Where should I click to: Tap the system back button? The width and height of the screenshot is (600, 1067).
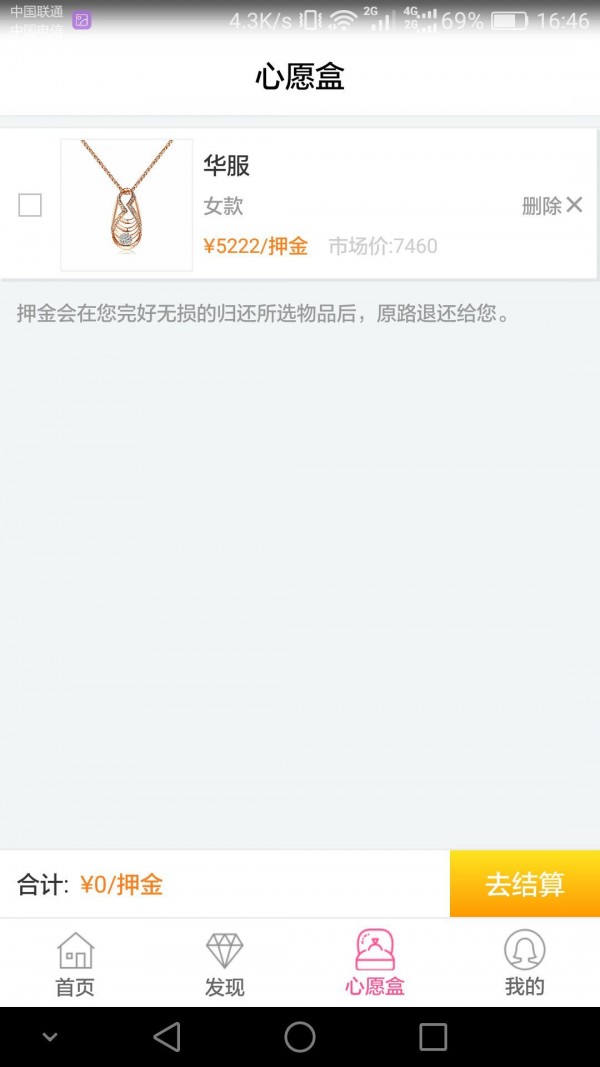[167, 1037]
